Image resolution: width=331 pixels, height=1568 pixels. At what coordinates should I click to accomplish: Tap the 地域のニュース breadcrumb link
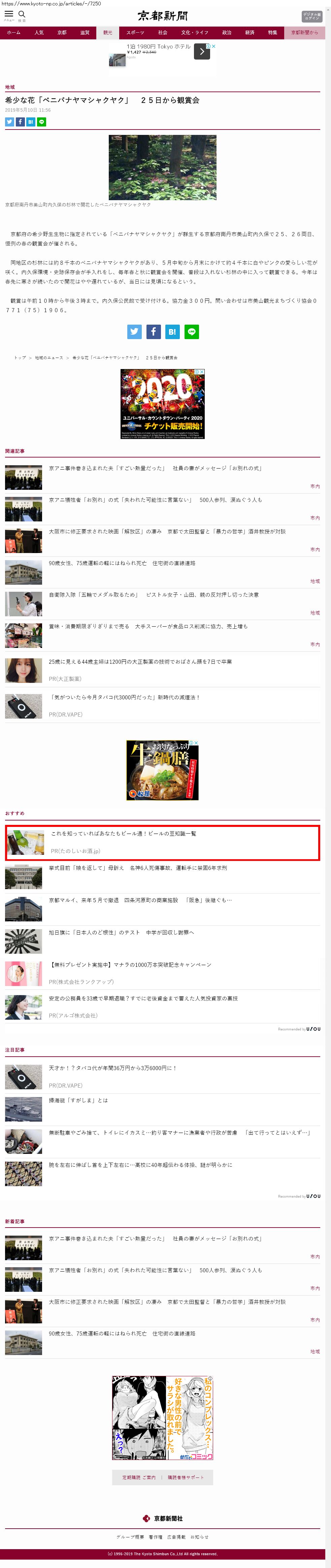click(x=49, y=357)
